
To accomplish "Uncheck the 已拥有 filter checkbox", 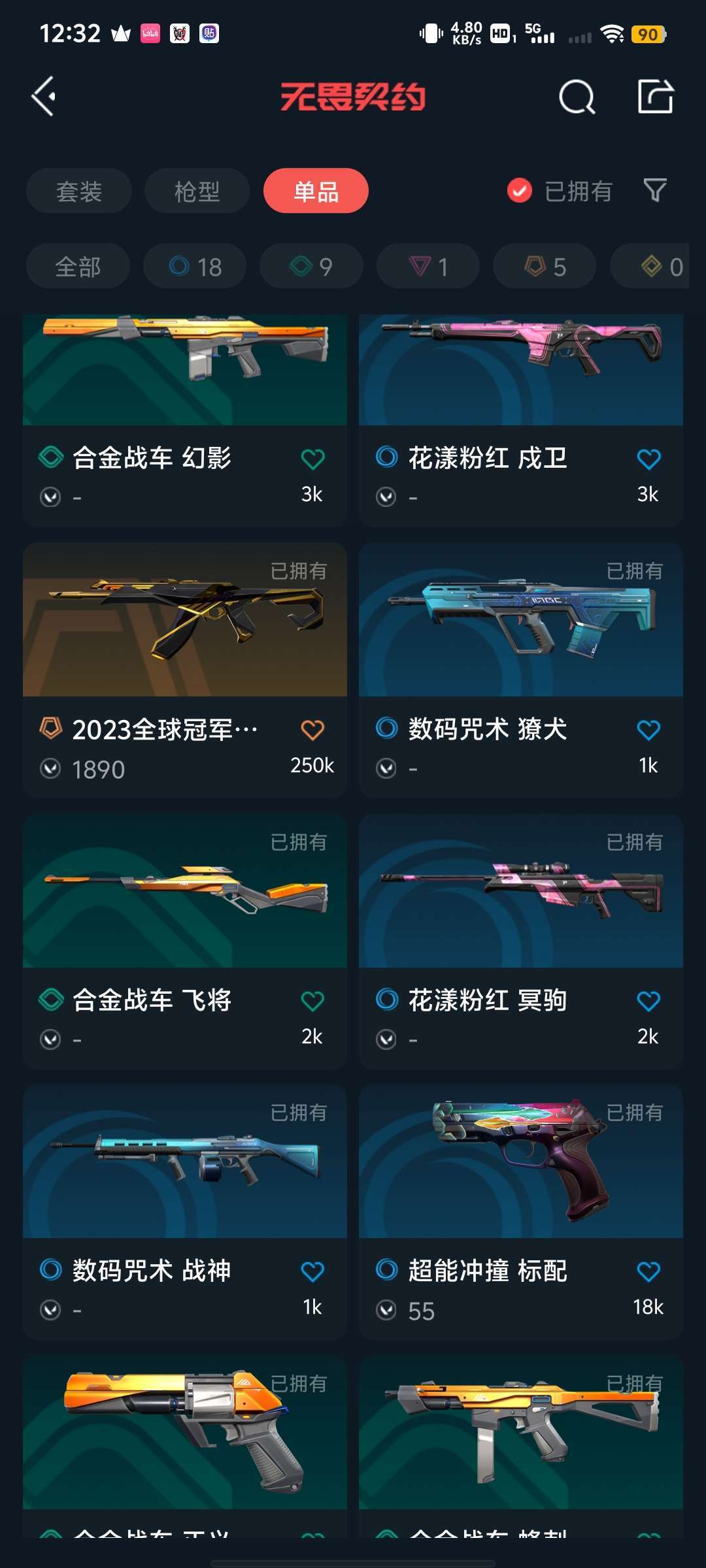I will click(520, 191).
